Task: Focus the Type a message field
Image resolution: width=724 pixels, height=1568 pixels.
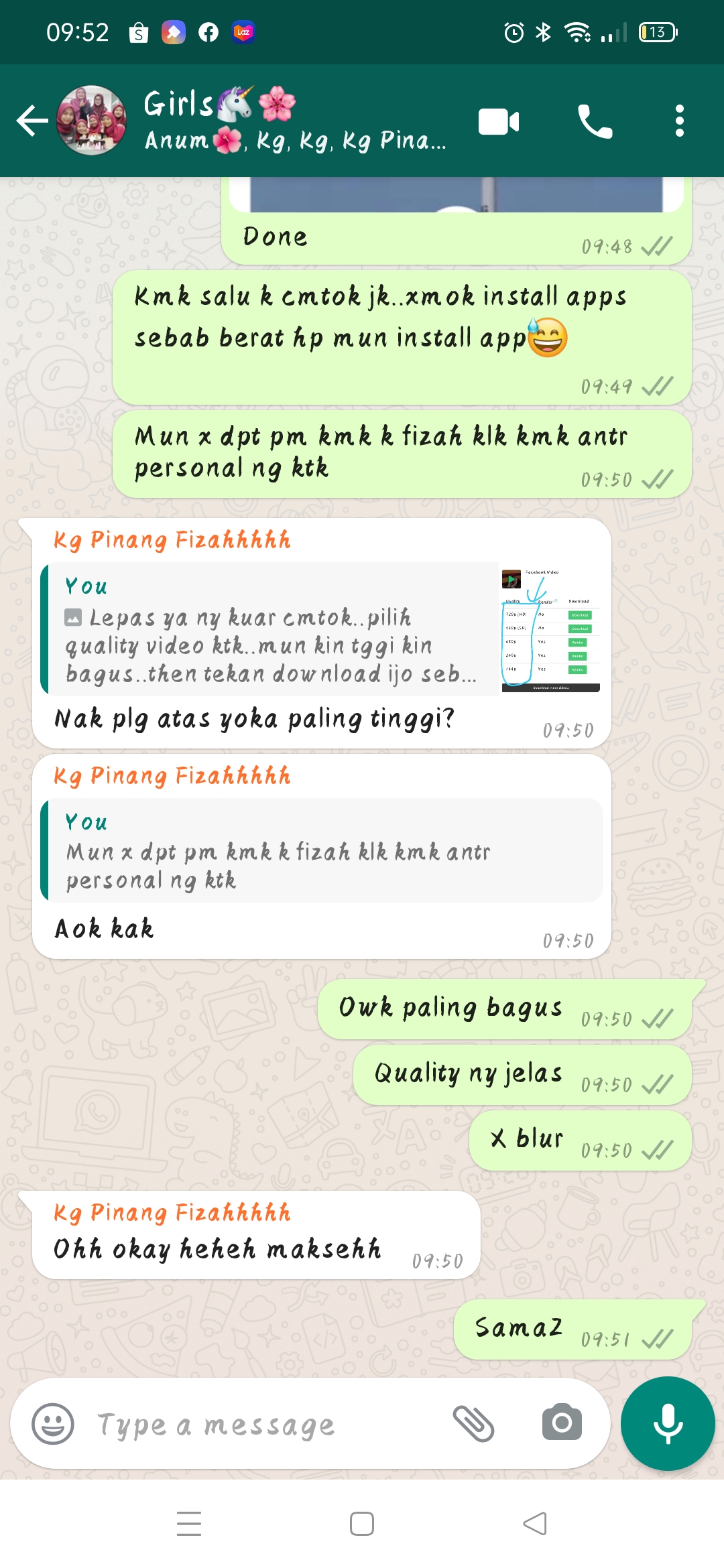Action: click(x=268, y=1425)
